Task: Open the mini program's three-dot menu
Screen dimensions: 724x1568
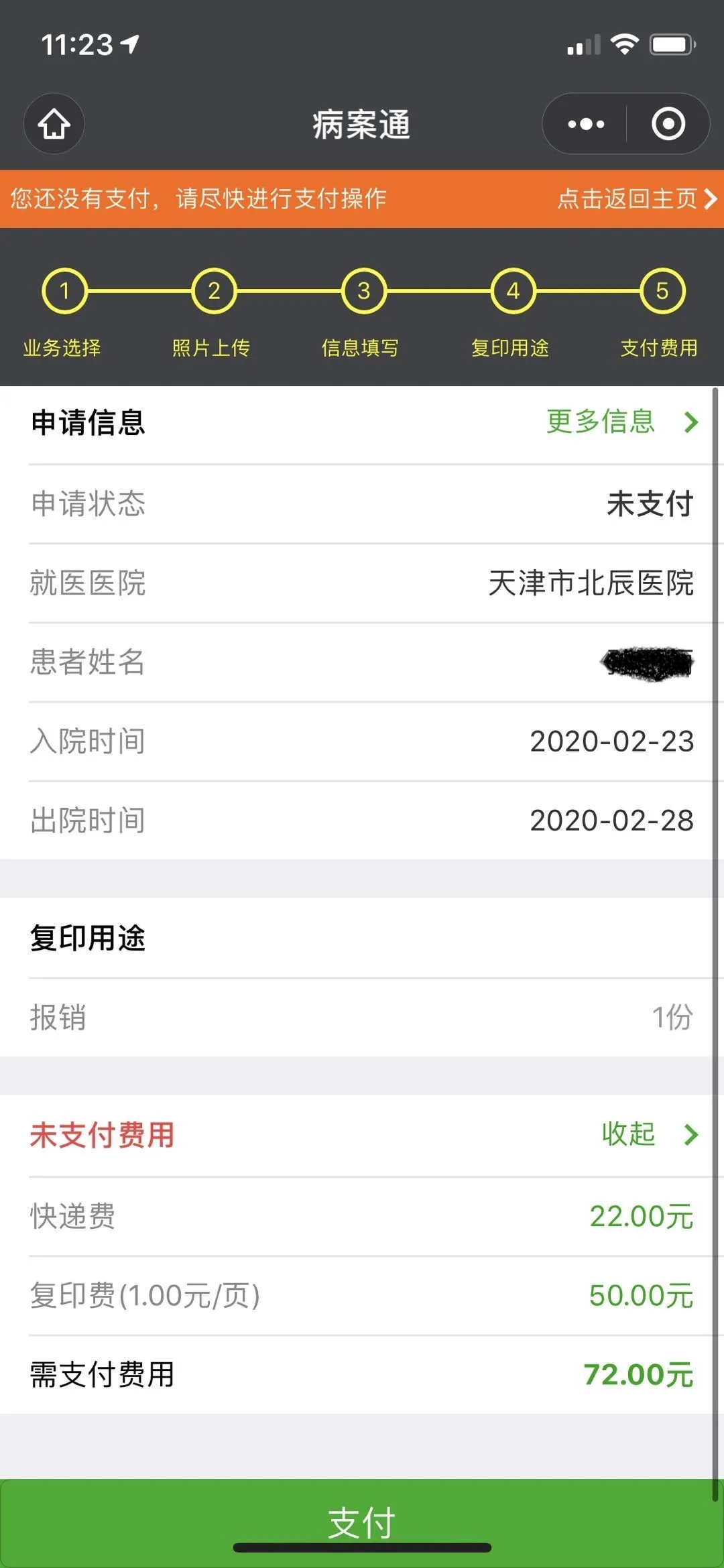Action: (x=585, y=124)
